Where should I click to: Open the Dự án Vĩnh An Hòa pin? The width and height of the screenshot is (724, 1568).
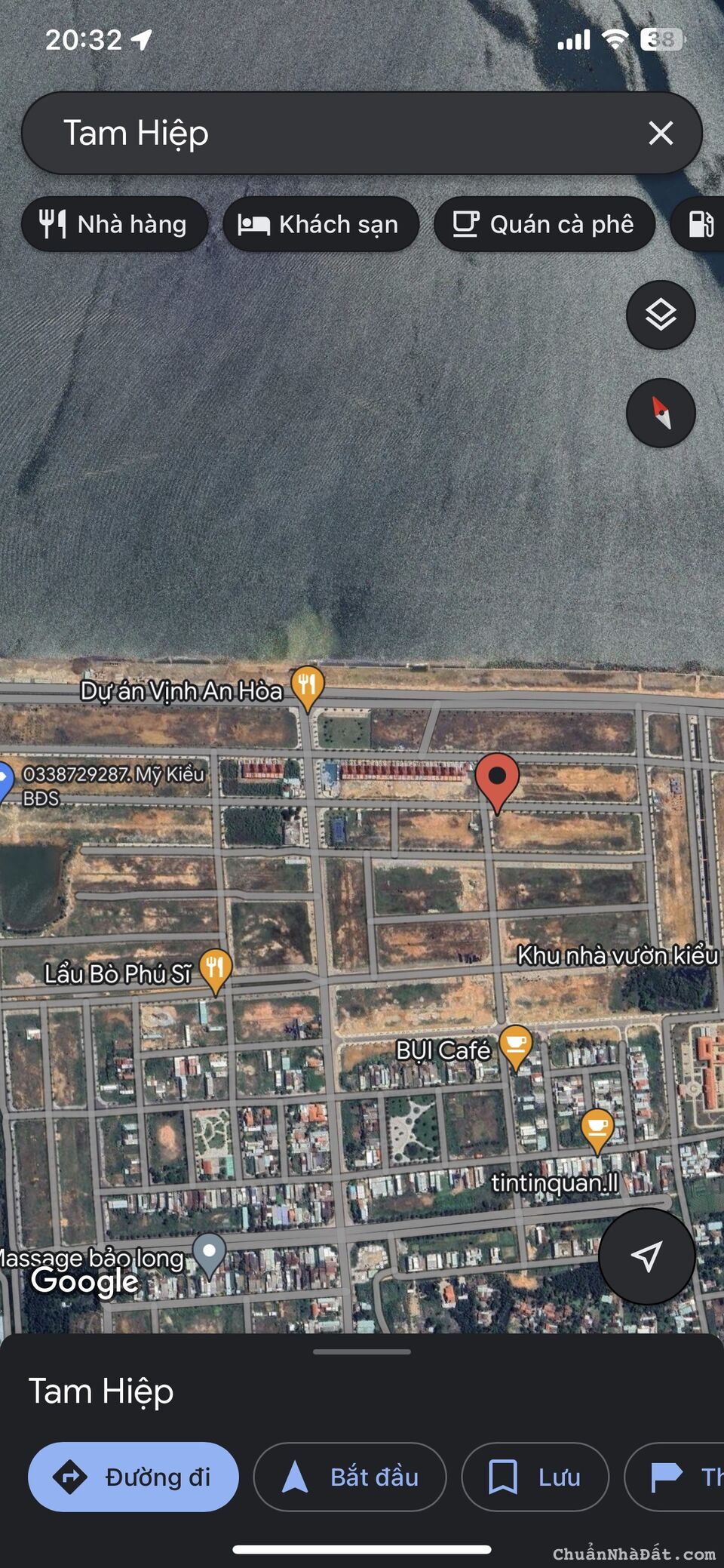click(308, 685)
